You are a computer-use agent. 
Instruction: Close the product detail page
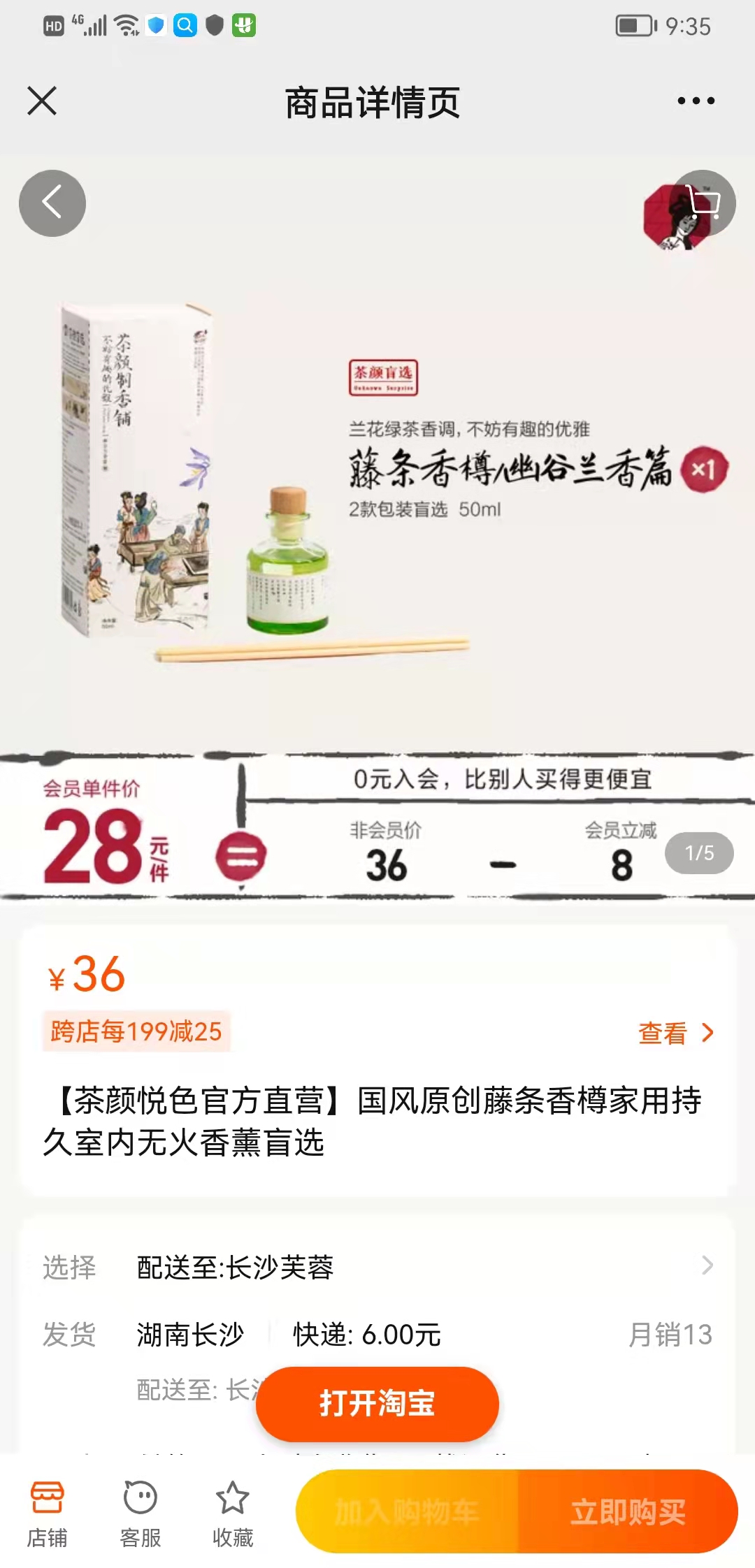coord(42,101)
